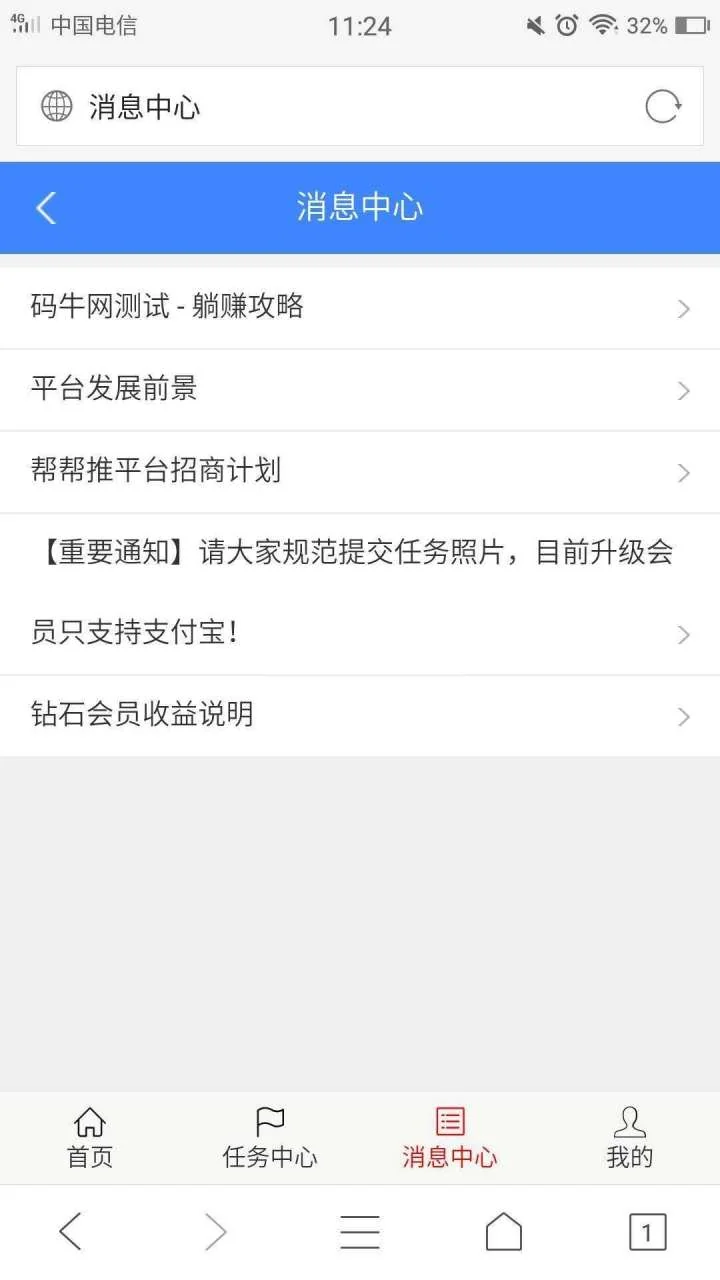Select the 消息中心 tab
This screenshot has height=1280, width=720.
(450, 1138)
